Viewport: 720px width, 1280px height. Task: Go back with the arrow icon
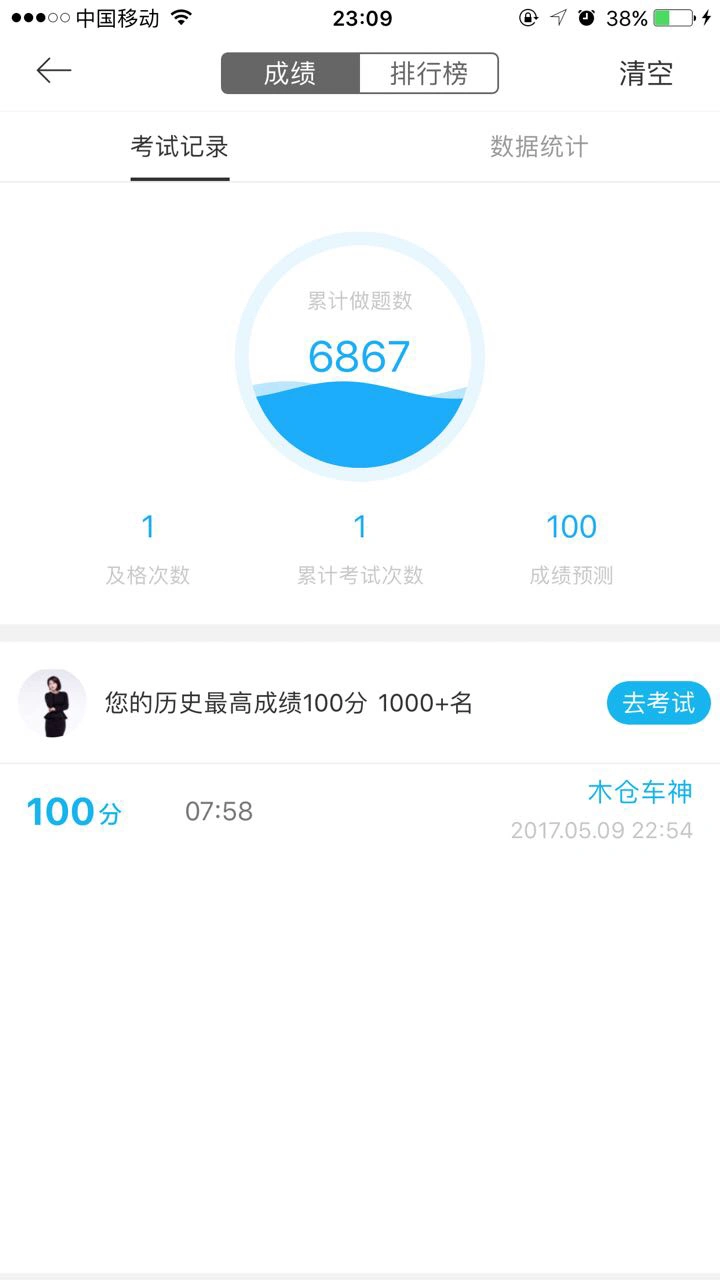[54, 71]
